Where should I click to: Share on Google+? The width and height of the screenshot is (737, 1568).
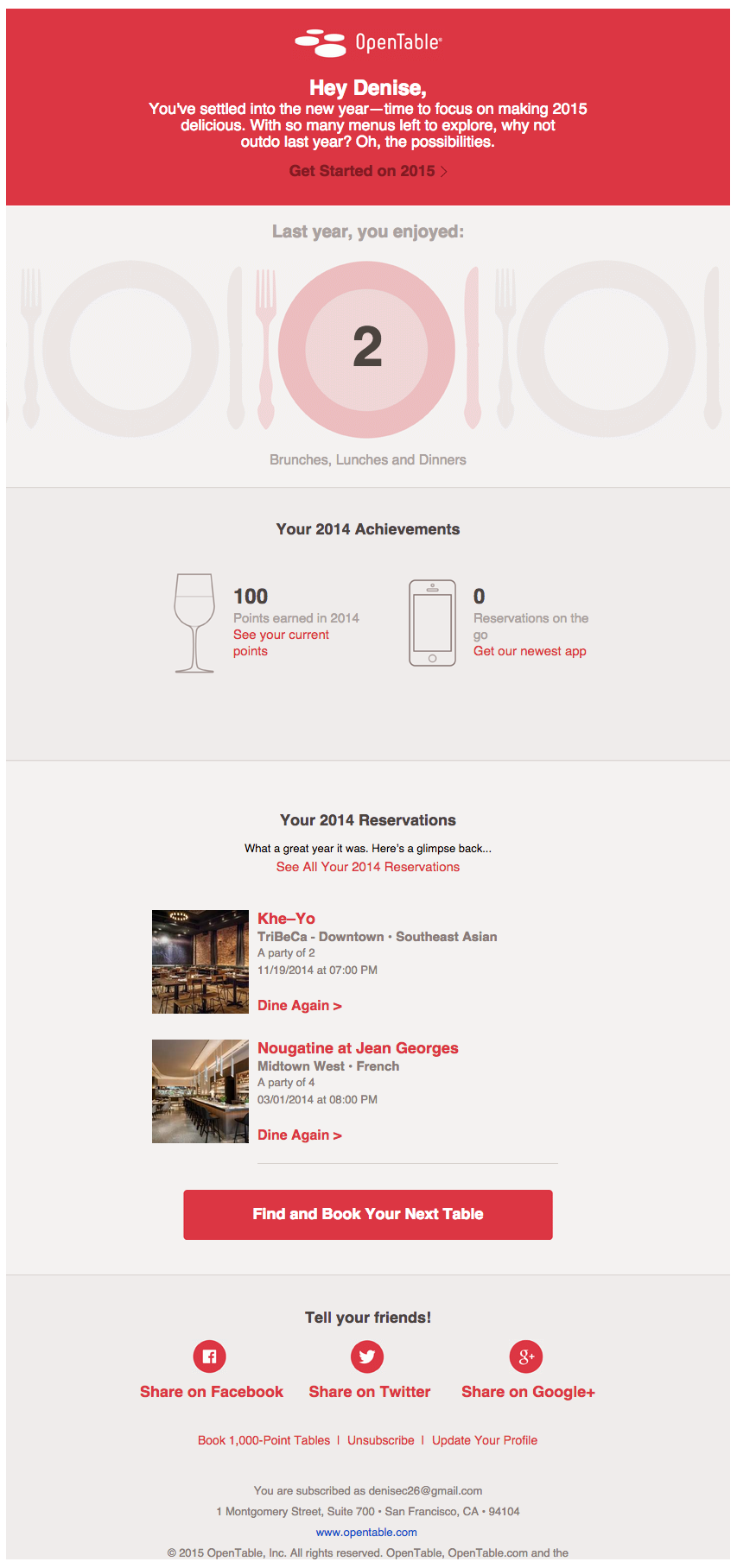(528, 1392)
